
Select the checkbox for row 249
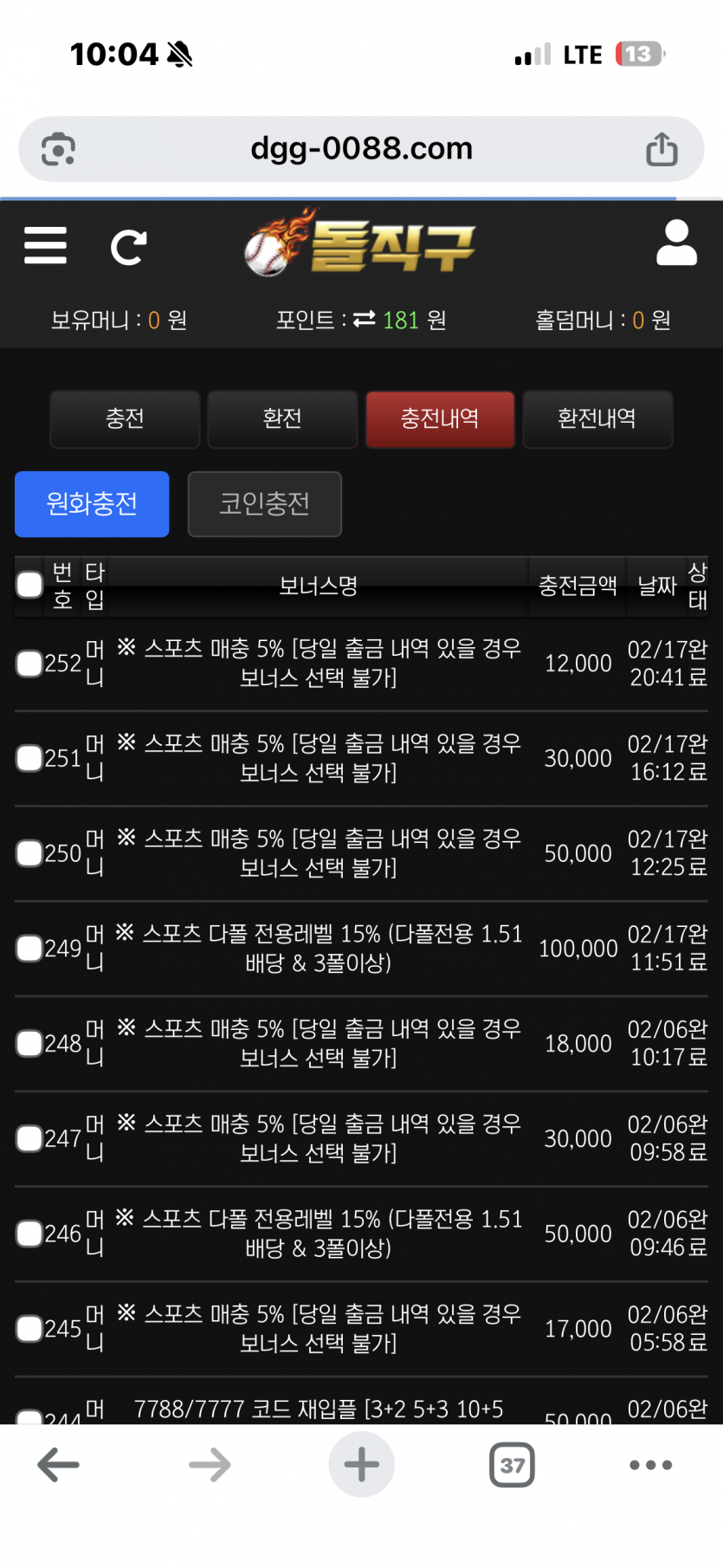[x=29, y=949]
